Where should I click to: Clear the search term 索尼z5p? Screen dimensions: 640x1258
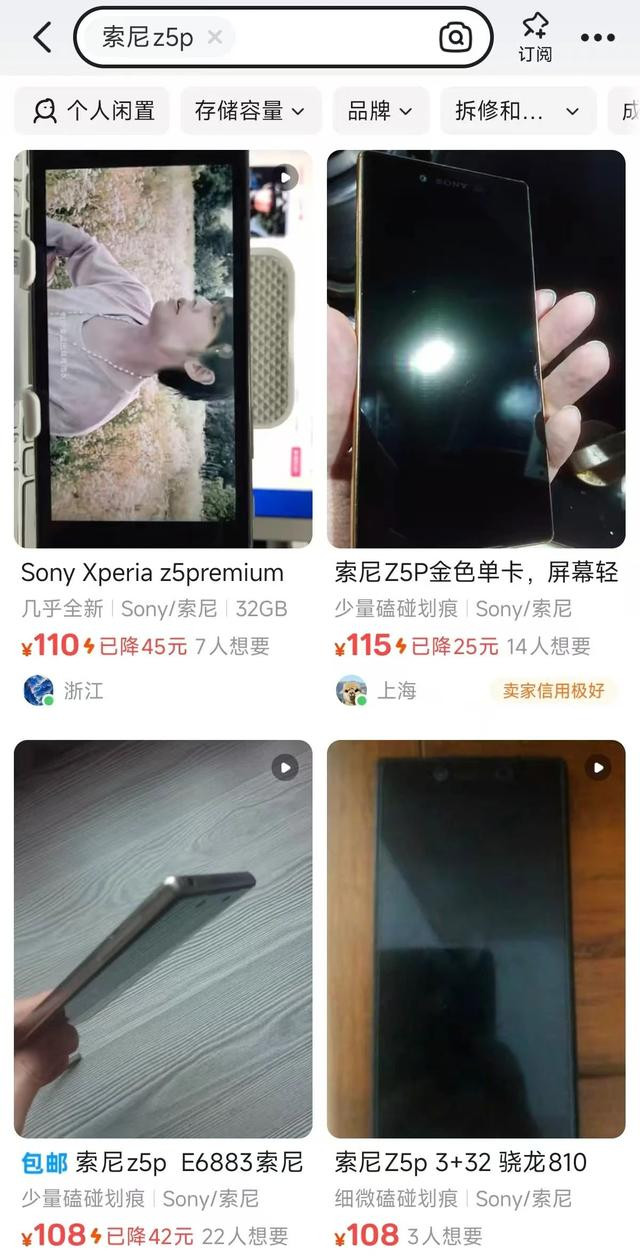pyautogui.click(x=214, y=38)
